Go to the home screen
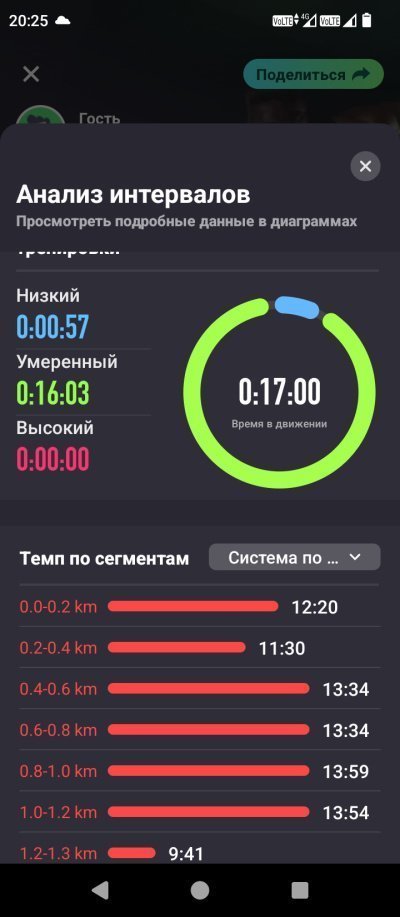 (x=200, y=890)
